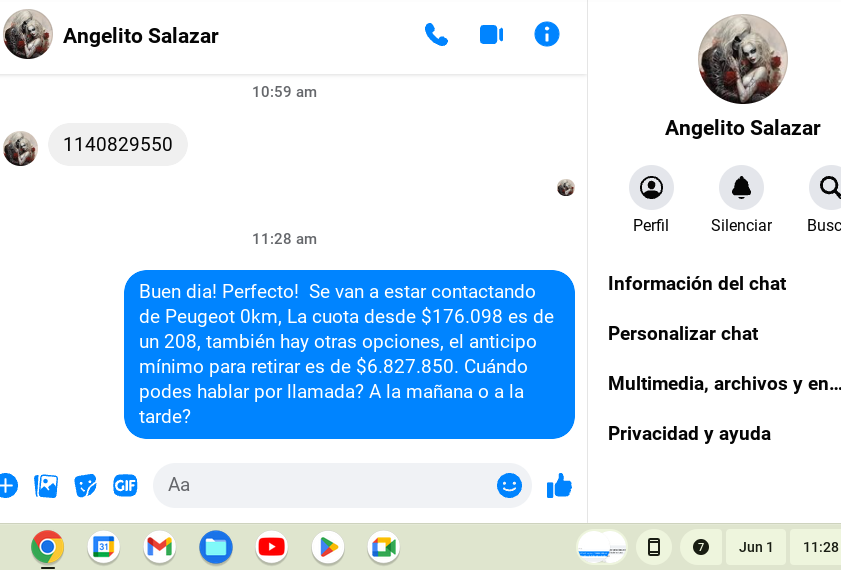The width and height of the screenshot is (841, 570).
Task: Choose a GIF to send
Action: pos(125,486)
